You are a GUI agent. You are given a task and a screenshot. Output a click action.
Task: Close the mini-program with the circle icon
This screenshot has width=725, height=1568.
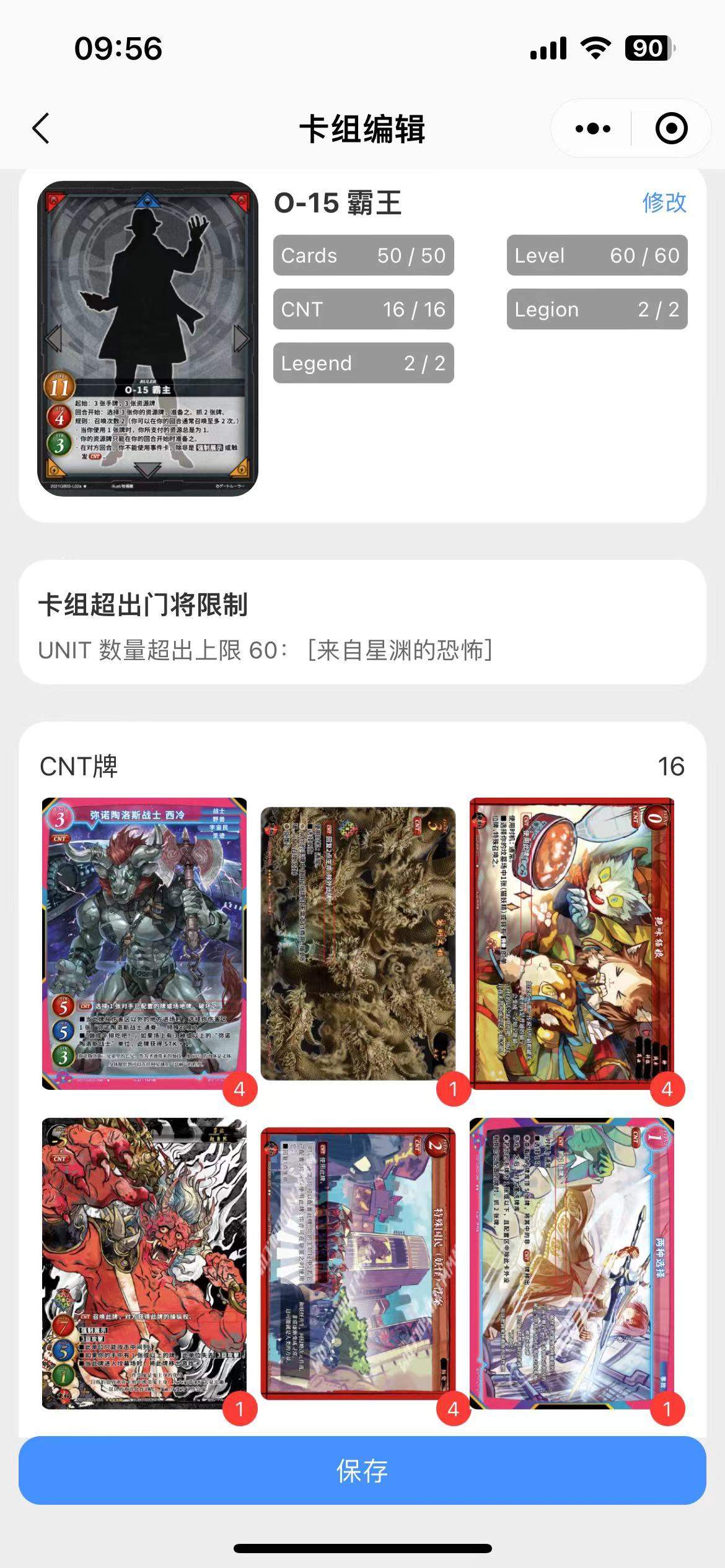tap(672, 129)
